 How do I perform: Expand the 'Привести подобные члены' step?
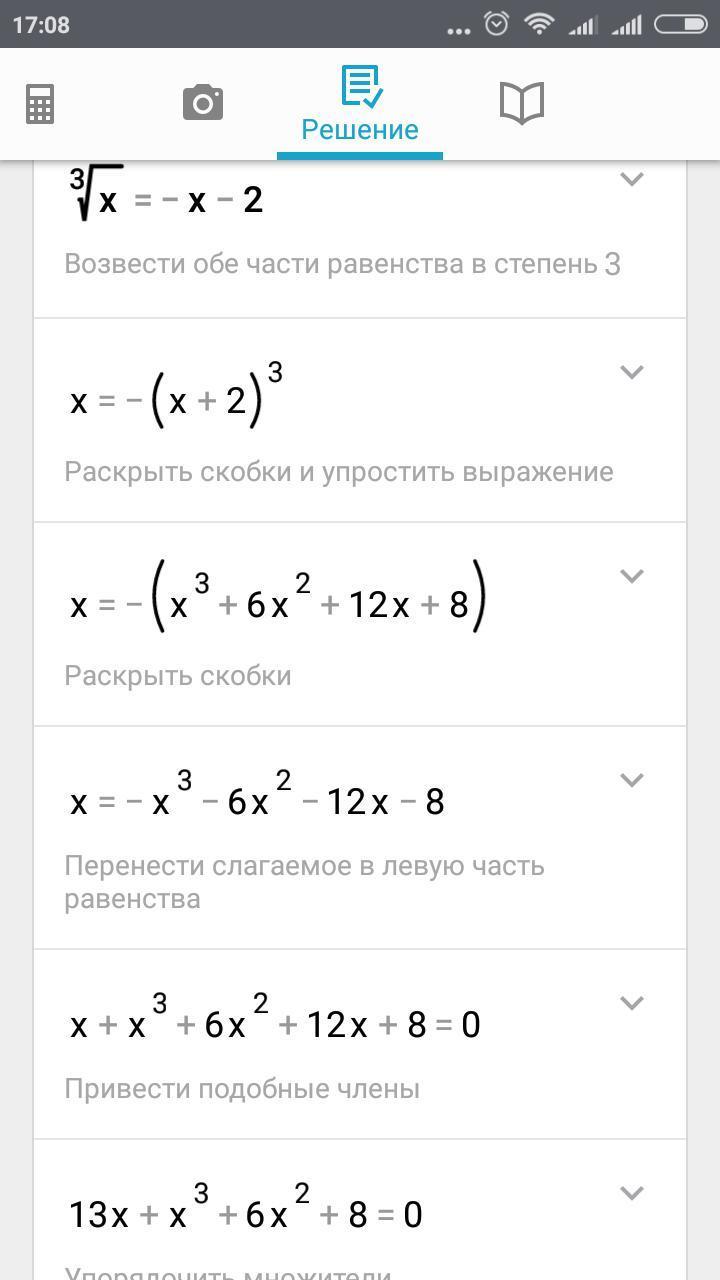(x=631, y=1003)
